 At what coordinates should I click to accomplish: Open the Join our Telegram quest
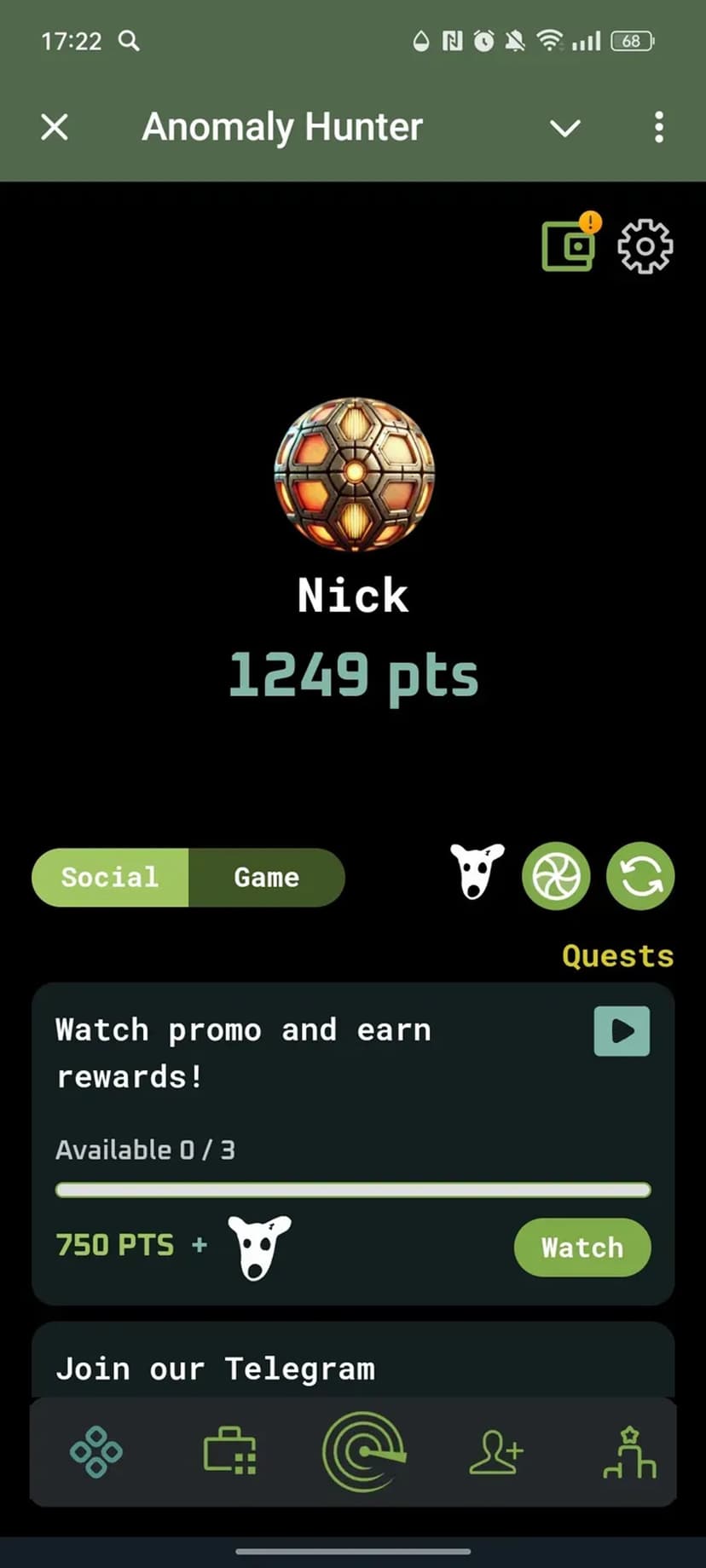point(215,1369)
